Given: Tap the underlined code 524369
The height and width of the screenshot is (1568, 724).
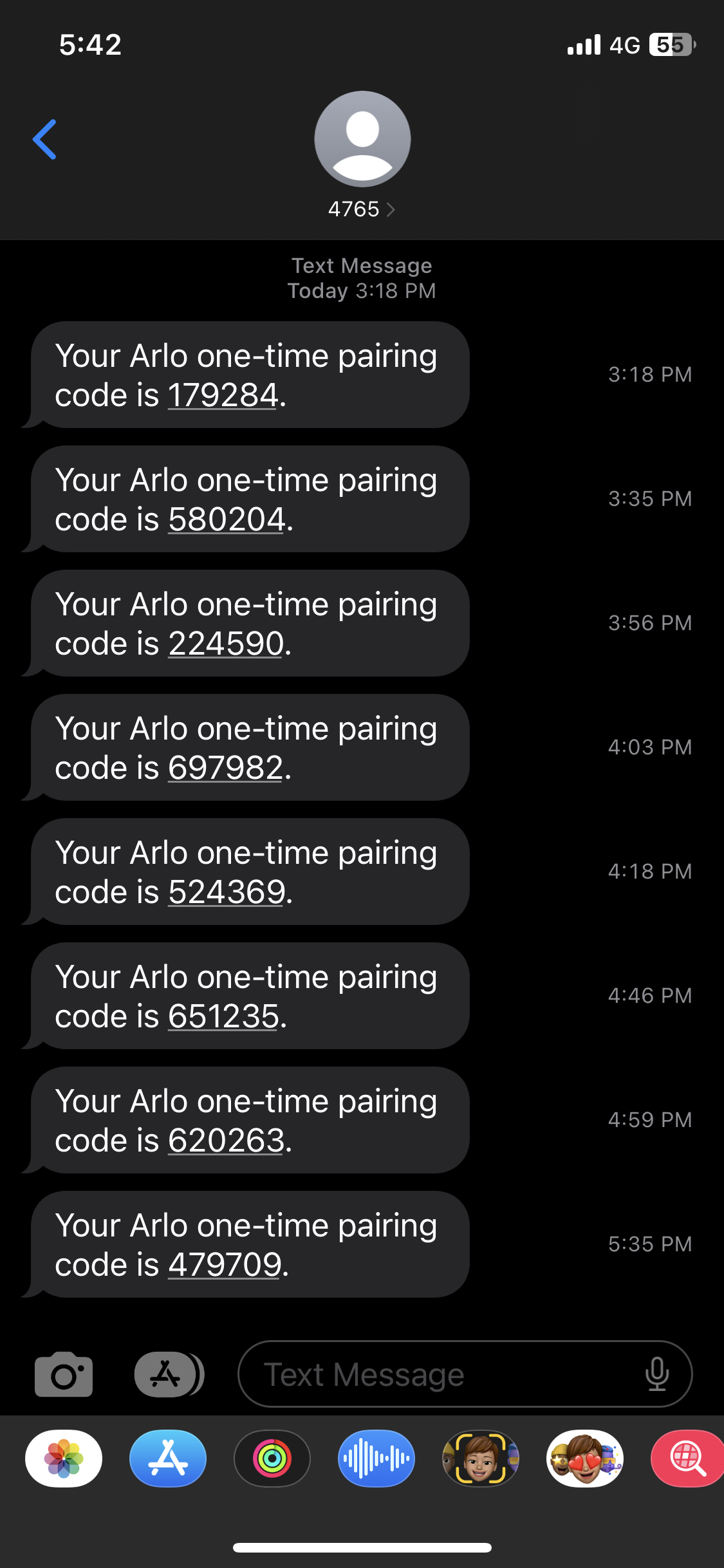Looking at the screenshot, I should pos(227,892).
